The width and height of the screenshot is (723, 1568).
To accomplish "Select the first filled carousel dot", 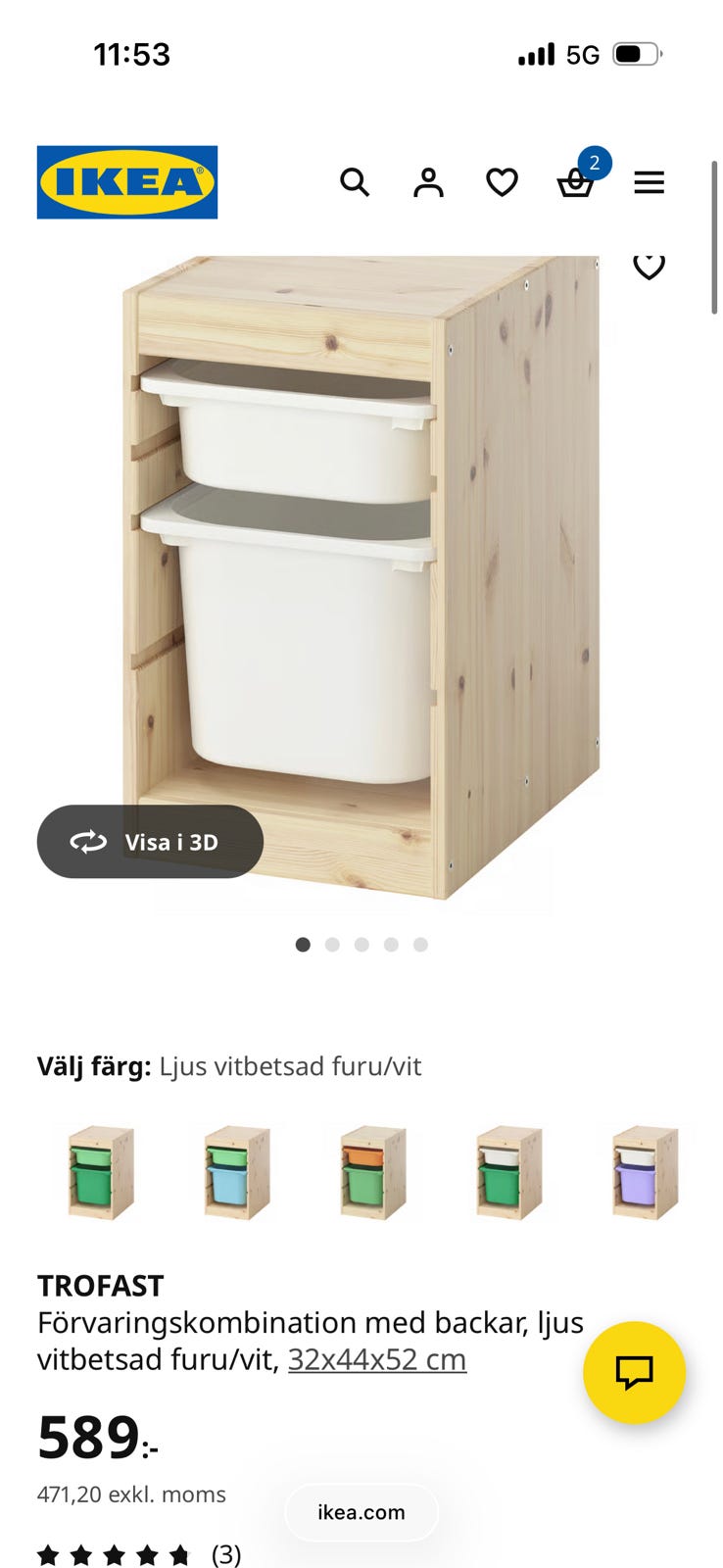I will click(x=303, y=946).
